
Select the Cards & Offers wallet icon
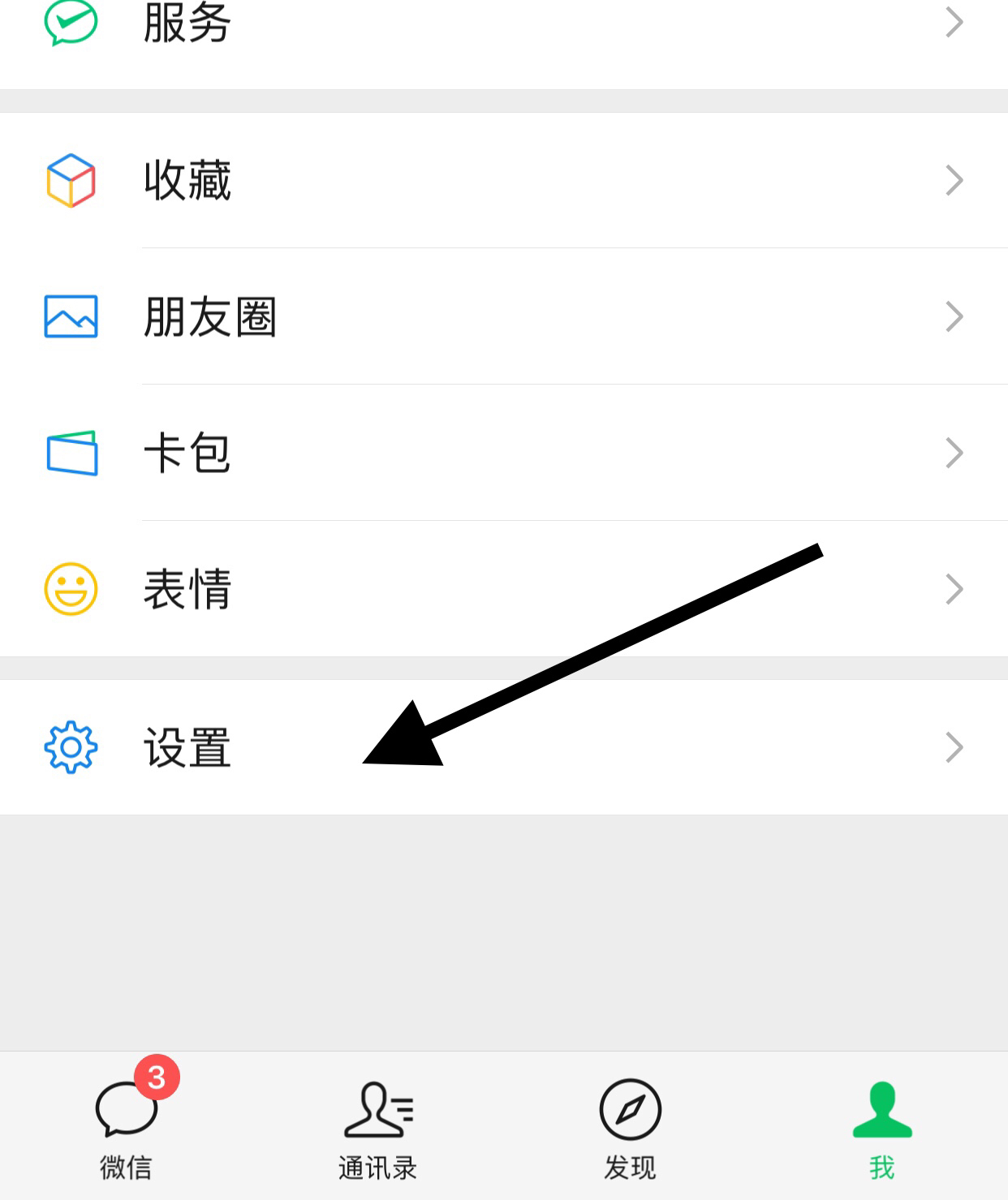(x=71, y=453)
